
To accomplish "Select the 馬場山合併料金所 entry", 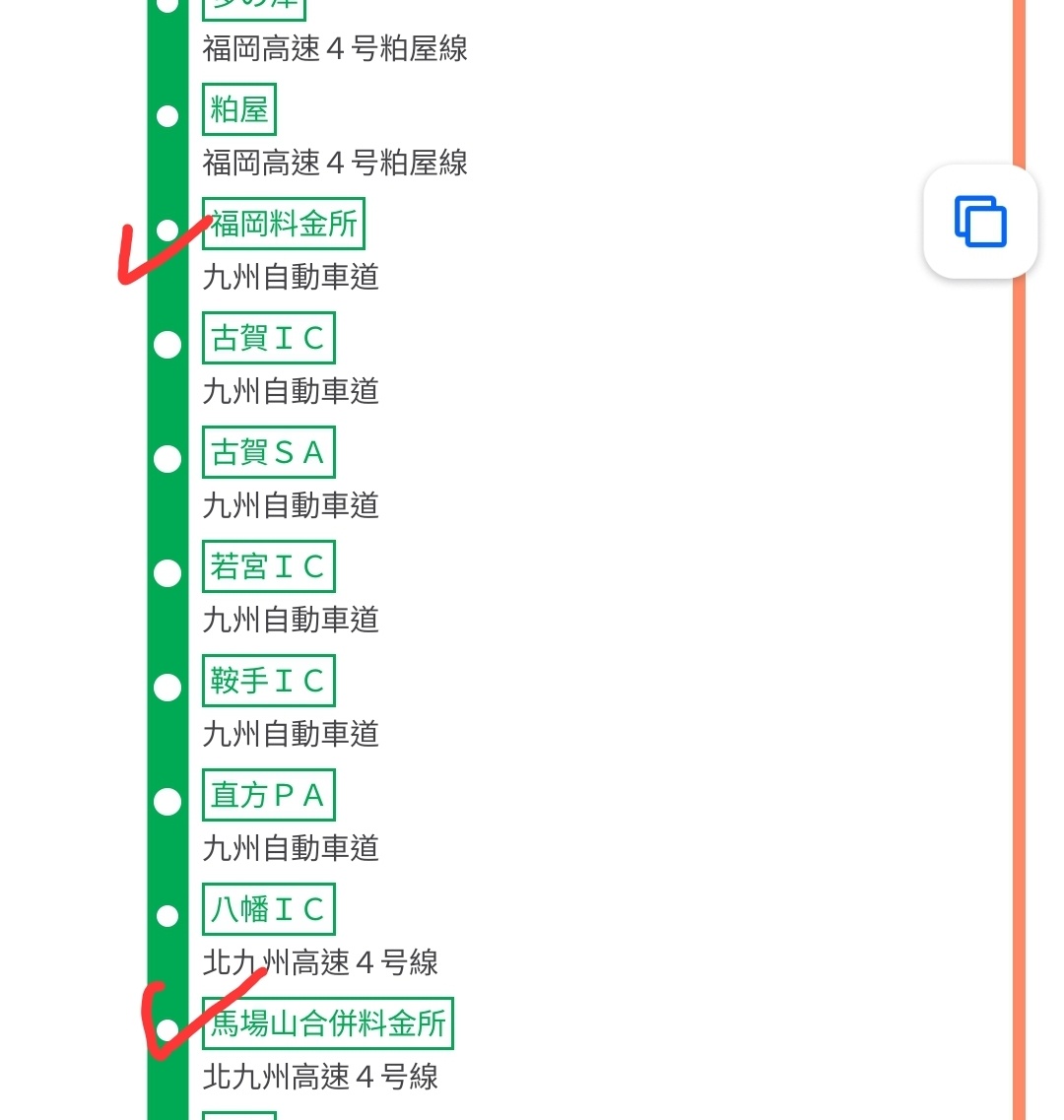I will (328, 1023).
